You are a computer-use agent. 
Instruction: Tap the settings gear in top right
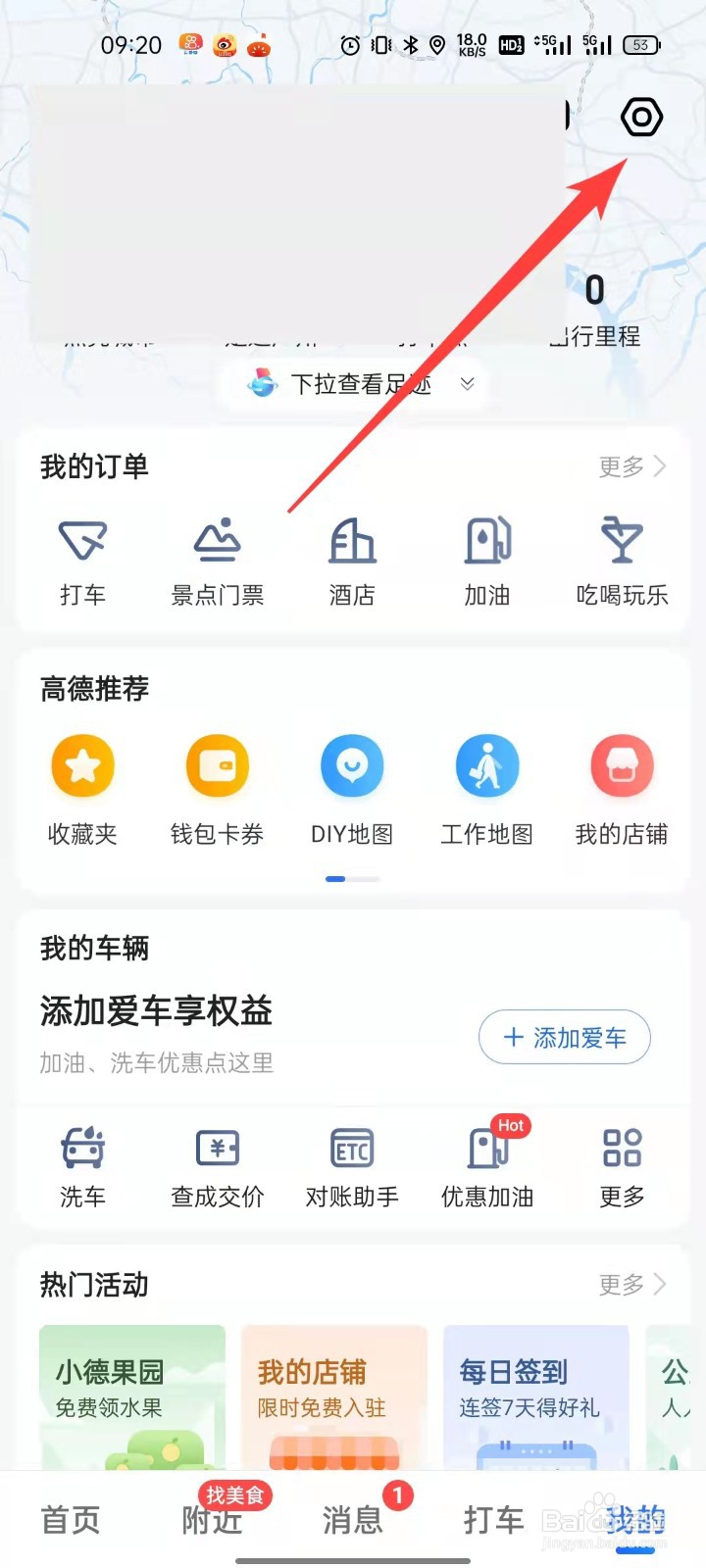click(x=640, y=118)
